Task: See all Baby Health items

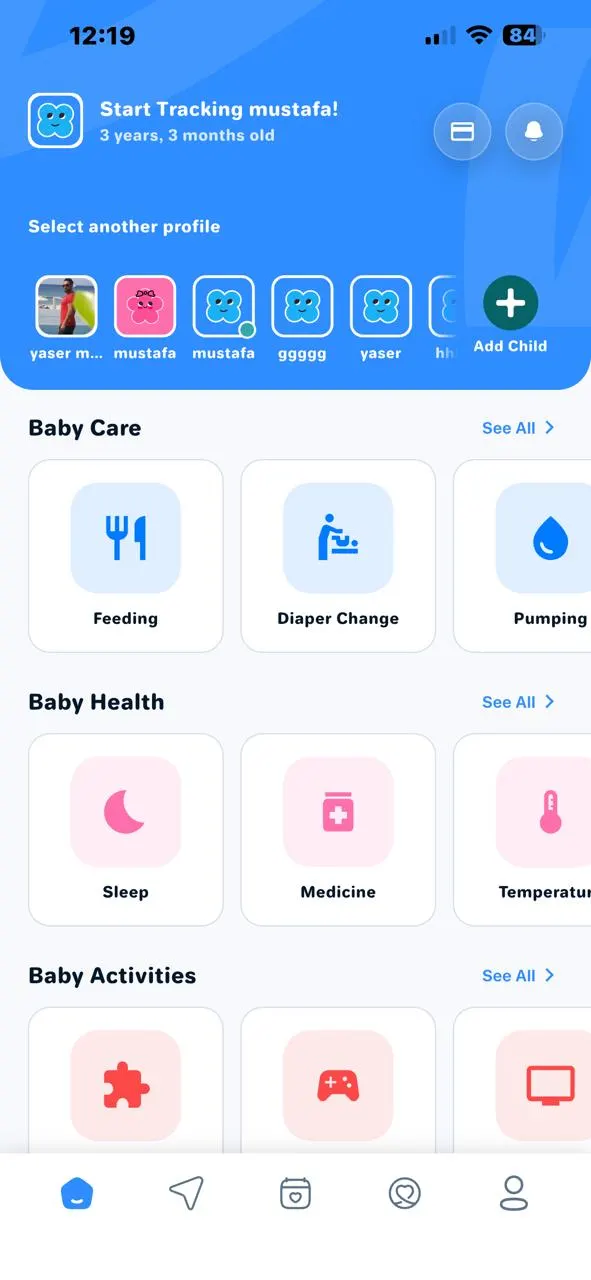Action: point(518,702)
